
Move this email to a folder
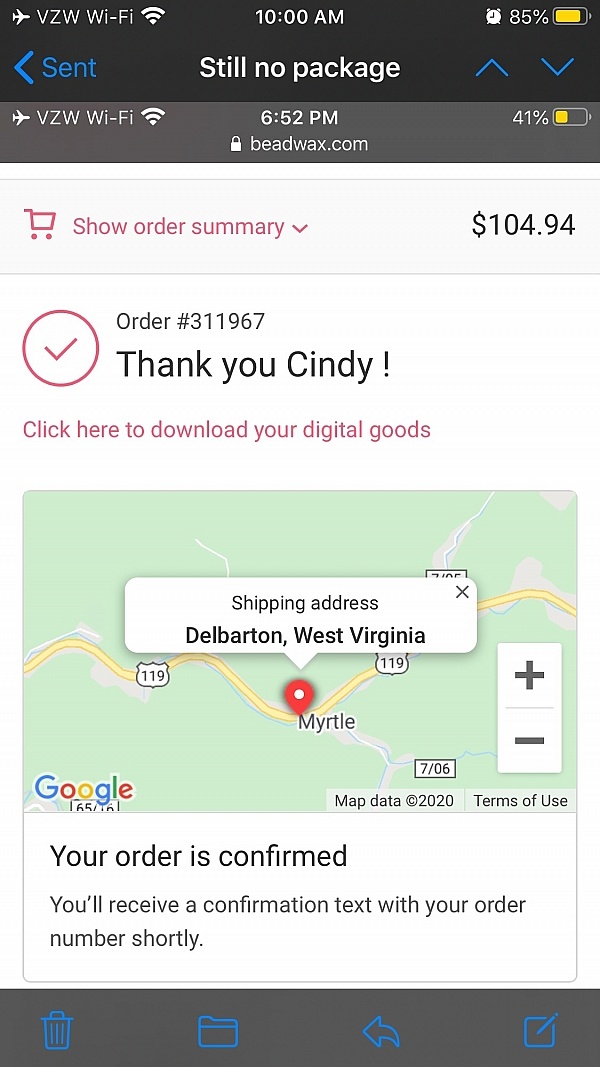click(x=218, y=1031)
